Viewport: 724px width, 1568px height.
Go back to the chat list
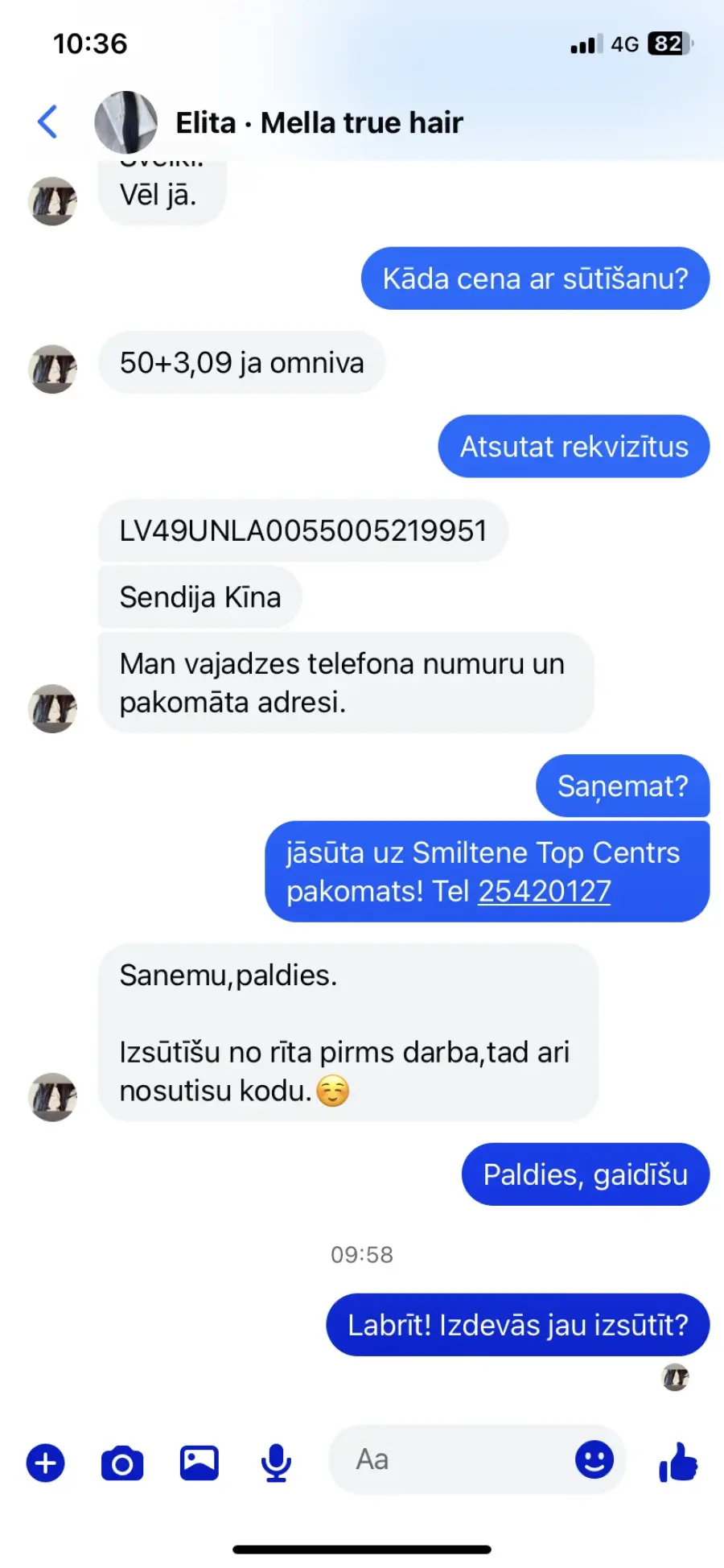tap(47, 122)
